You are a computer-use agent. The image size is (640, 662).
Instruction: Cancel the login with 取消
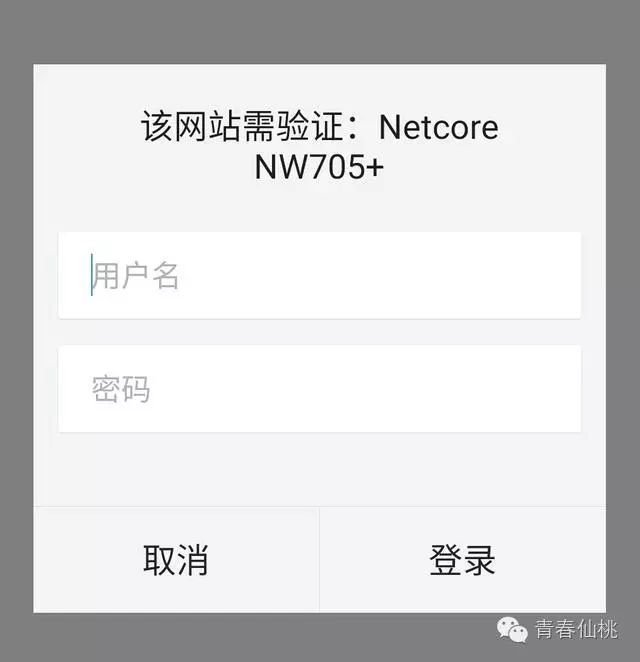click(176, 560)
